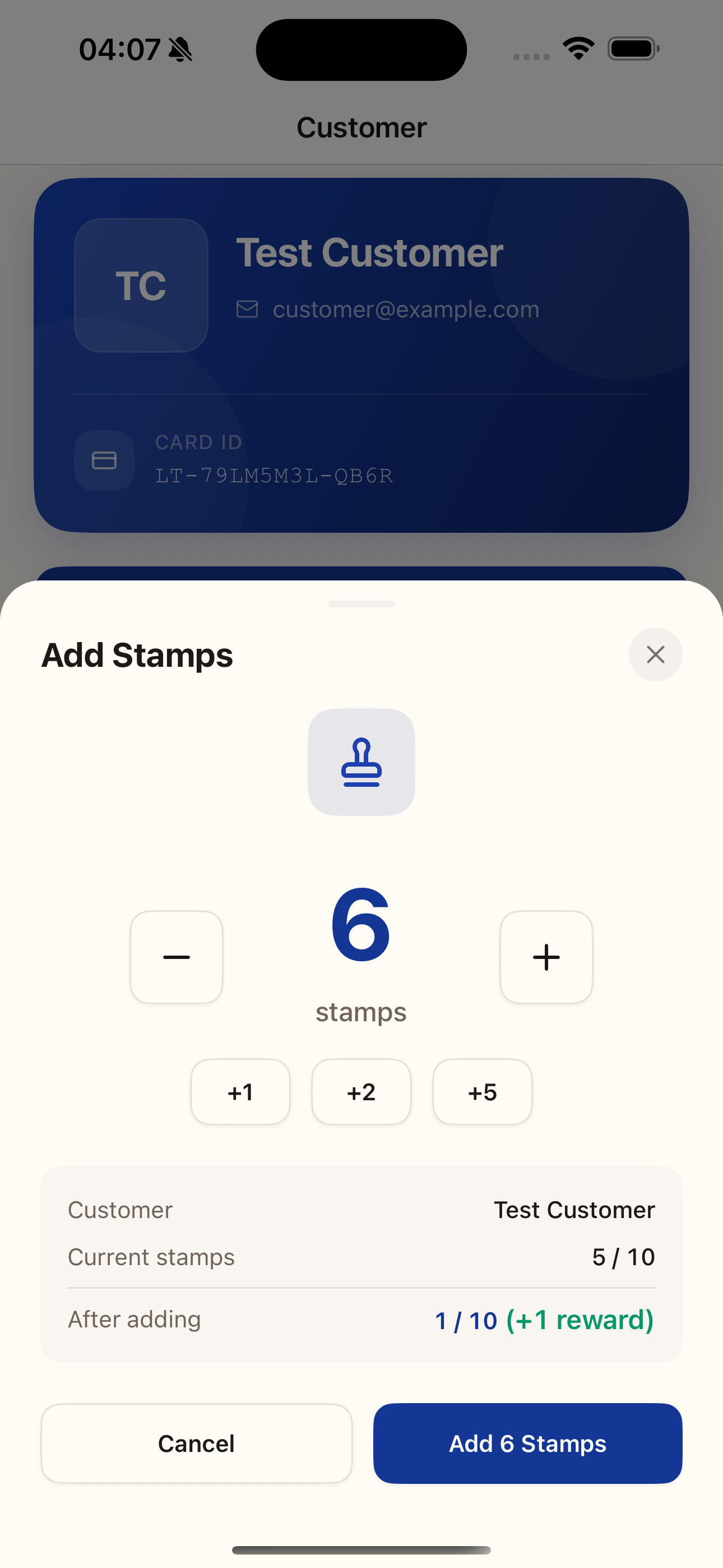Tap the After adding reward summary row

(361, 1320)
